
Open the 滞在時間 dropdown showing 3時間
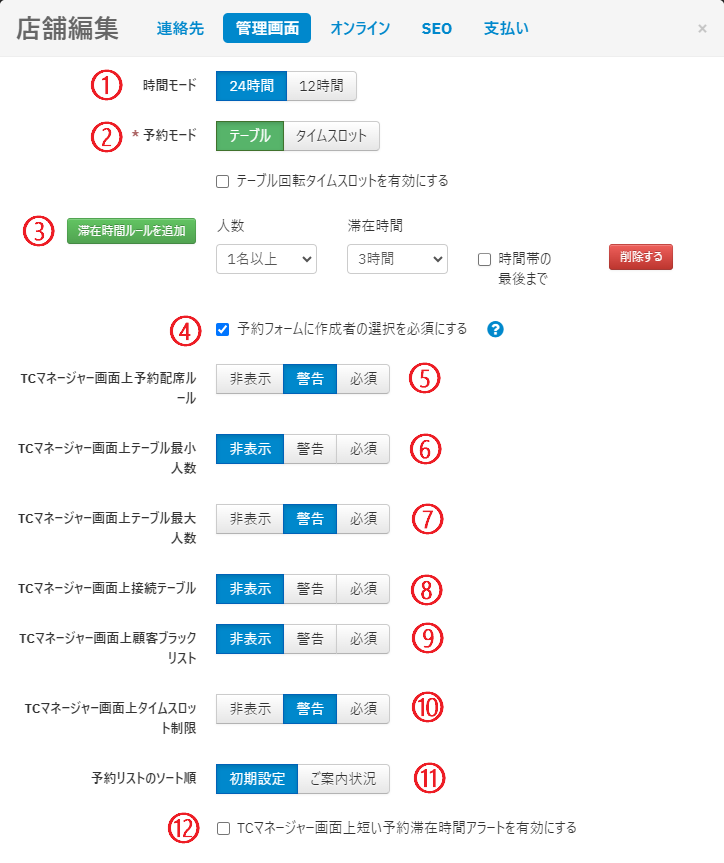coord(396,259)
